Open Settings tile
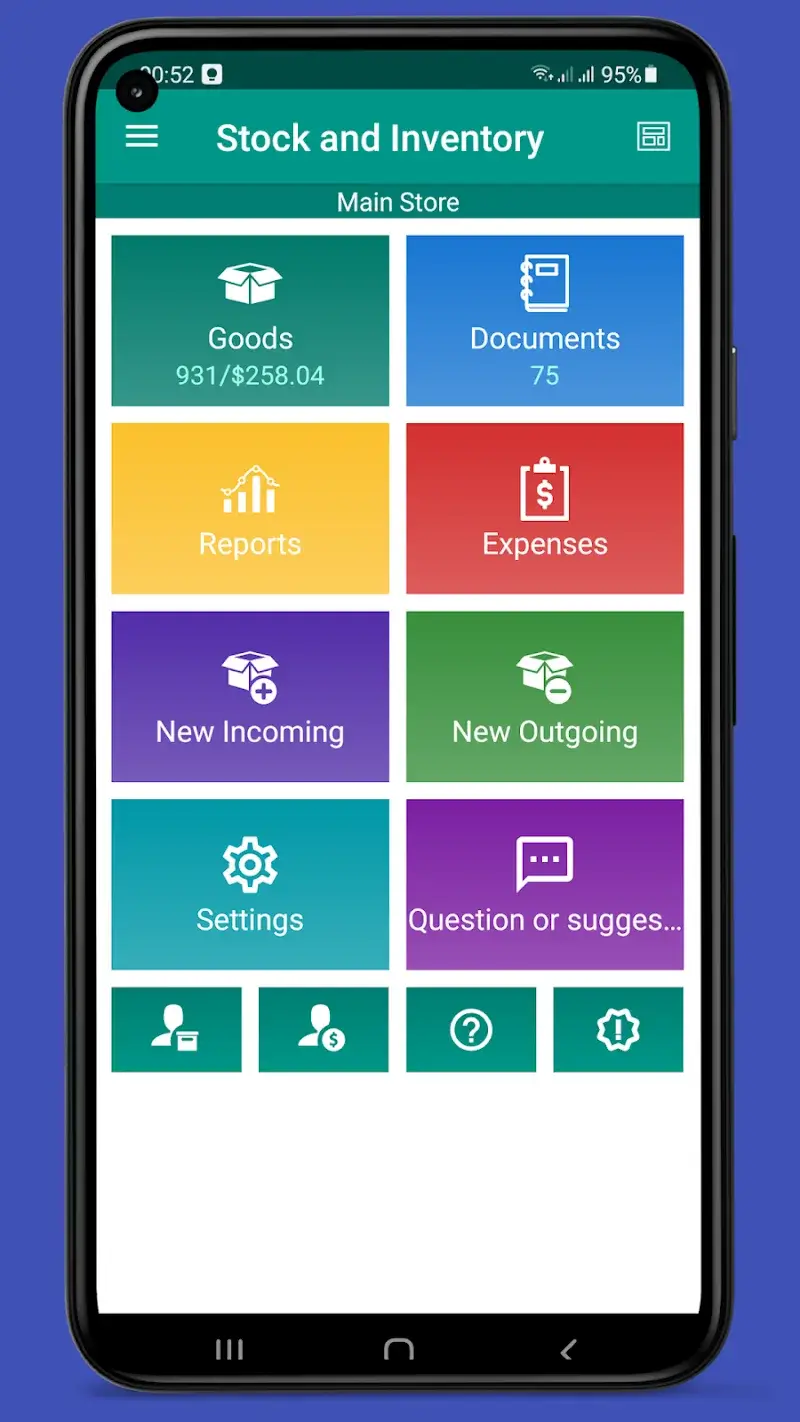The image size is (800, 1422). (250, 885)
